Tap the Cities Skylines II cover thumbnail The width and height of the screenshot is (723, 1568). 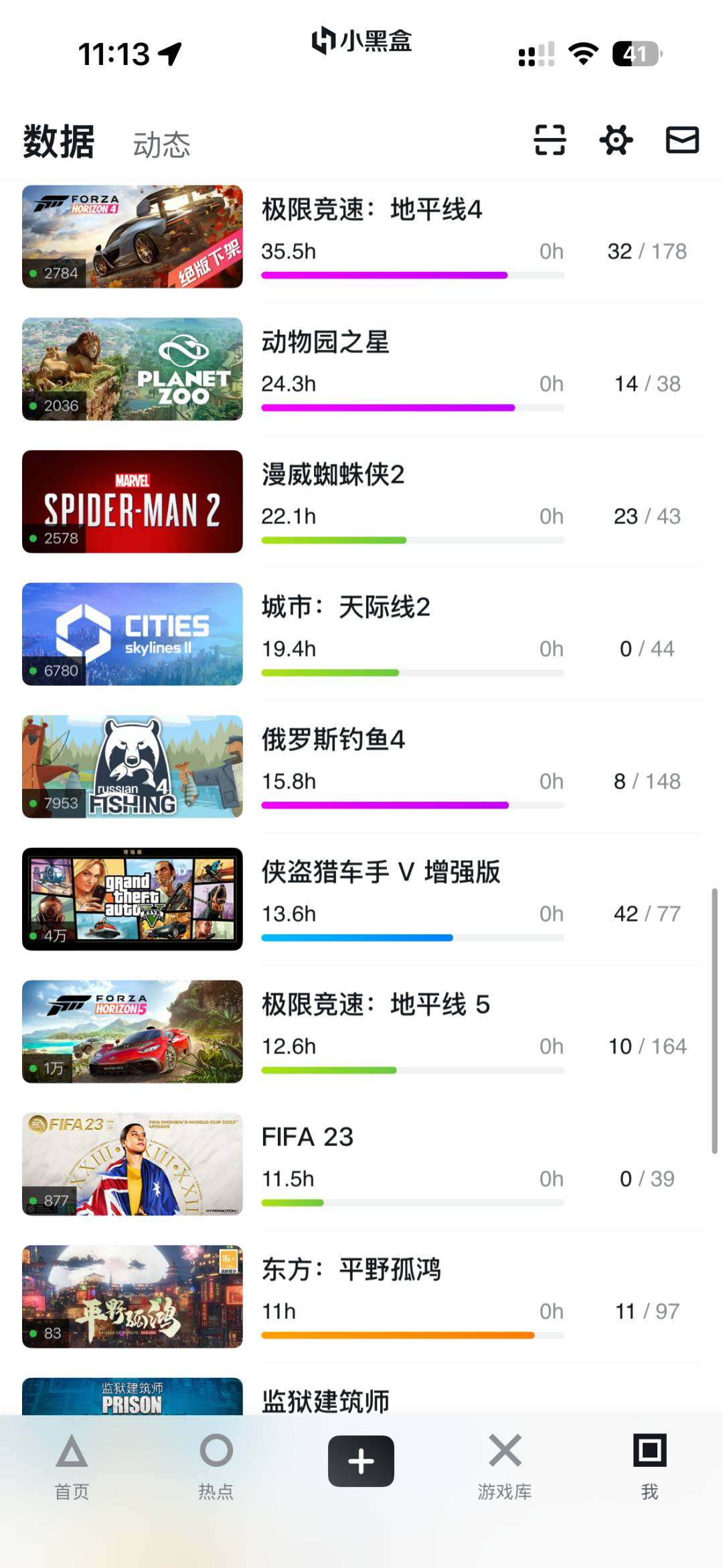pos(132,634)
